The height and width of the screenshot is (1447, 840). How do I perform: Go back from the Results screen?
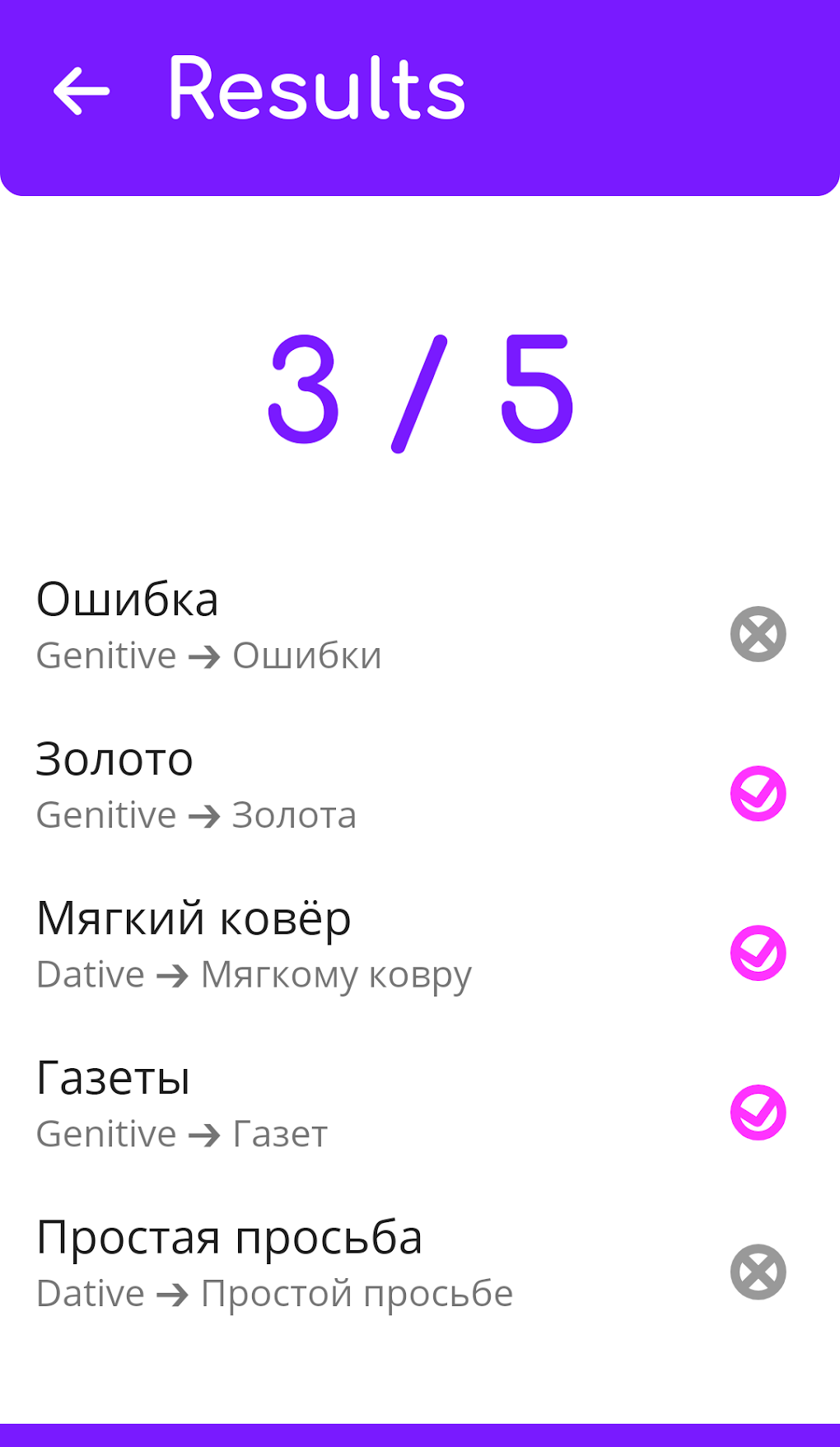pos(82,91)
